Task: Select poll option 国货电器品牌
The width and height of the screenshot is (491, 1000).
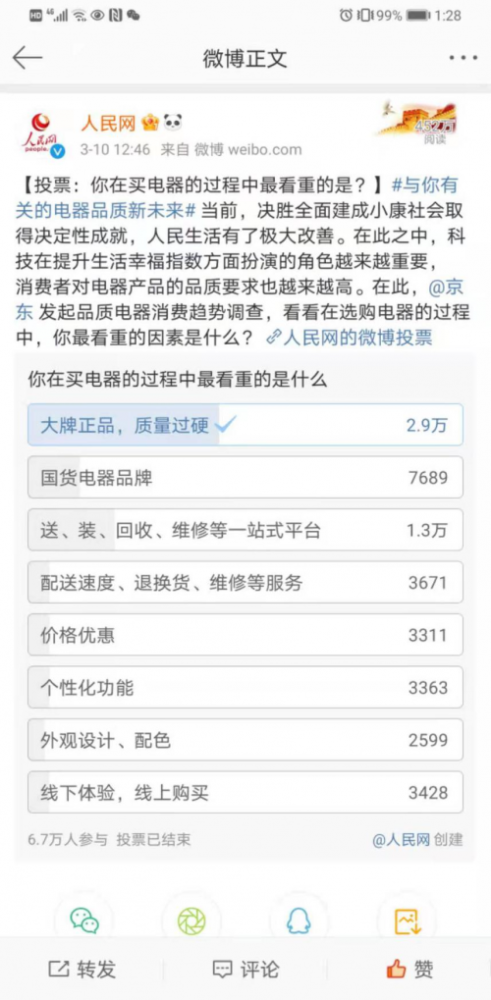Action: coord(245,477)
